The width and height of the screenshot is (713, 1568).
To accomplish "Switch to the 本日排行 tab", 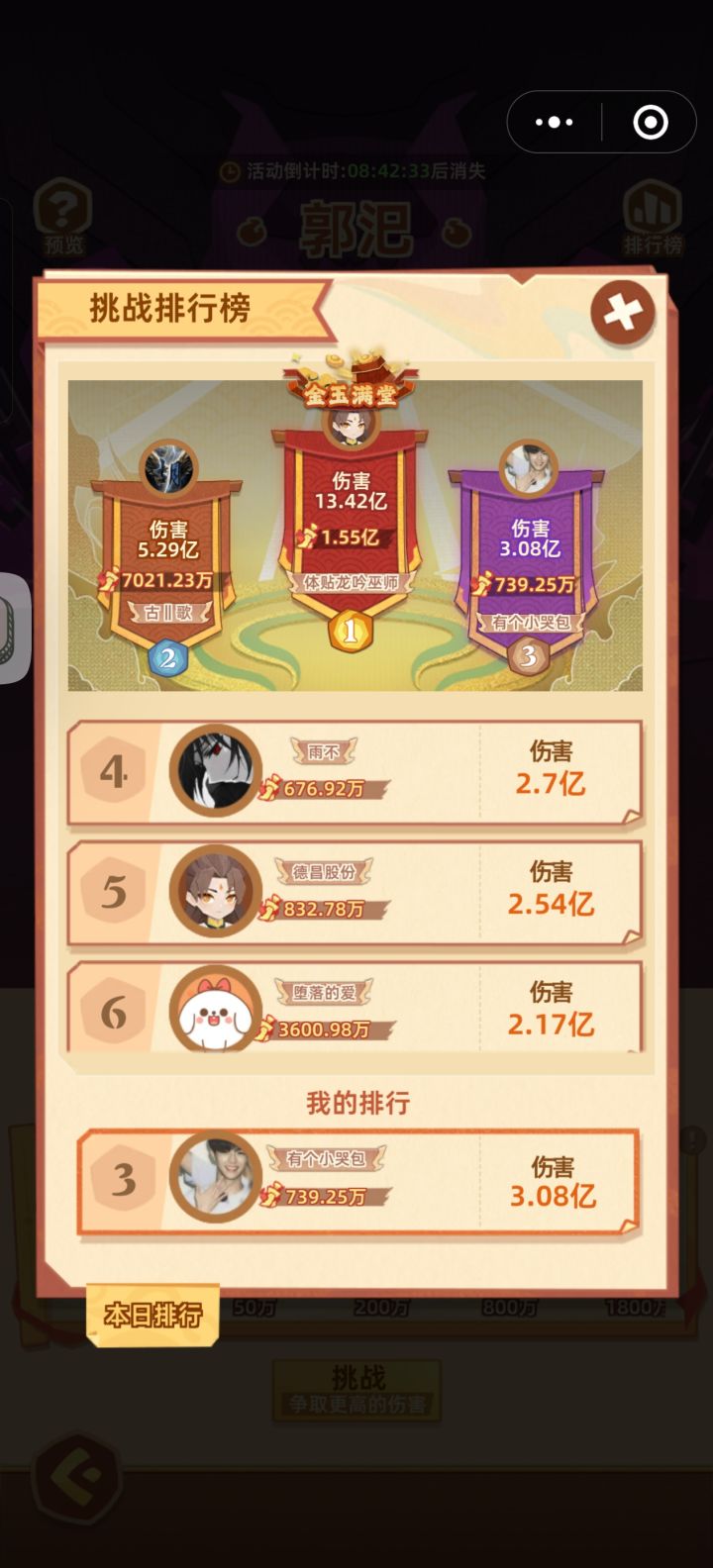I will (152, 1317).
